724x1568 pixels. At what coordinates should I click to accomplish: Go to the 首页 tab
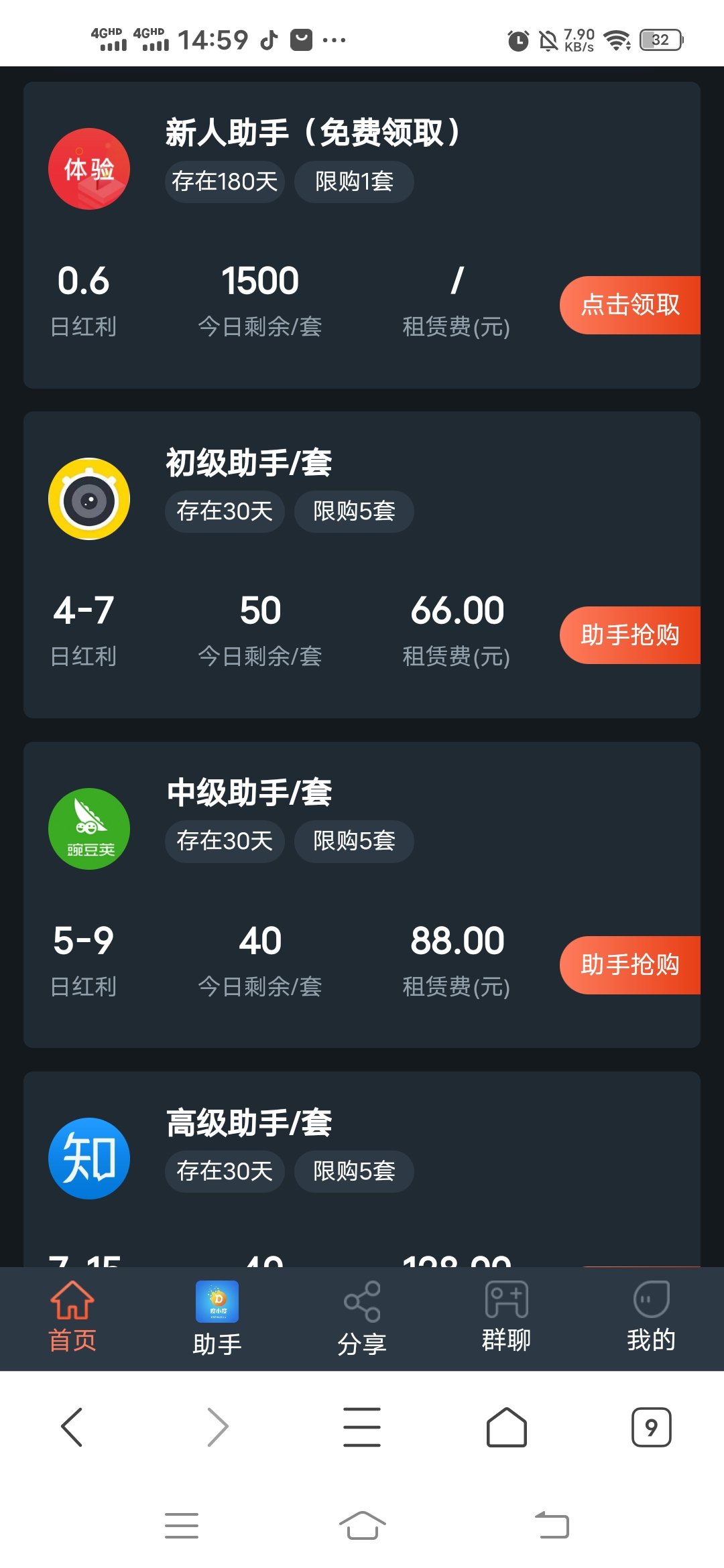click(72, 1317)
